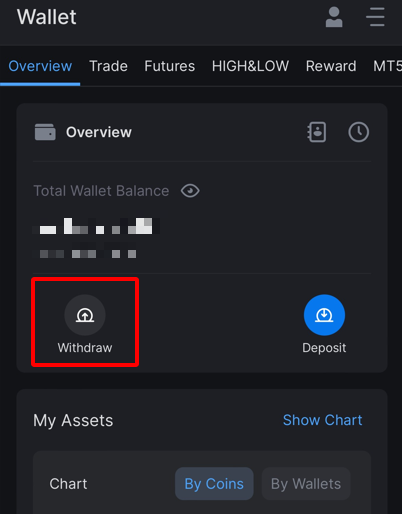This screenshot has width=402, height=514.
Task: Open the address book icon
Action: point(317,132)
